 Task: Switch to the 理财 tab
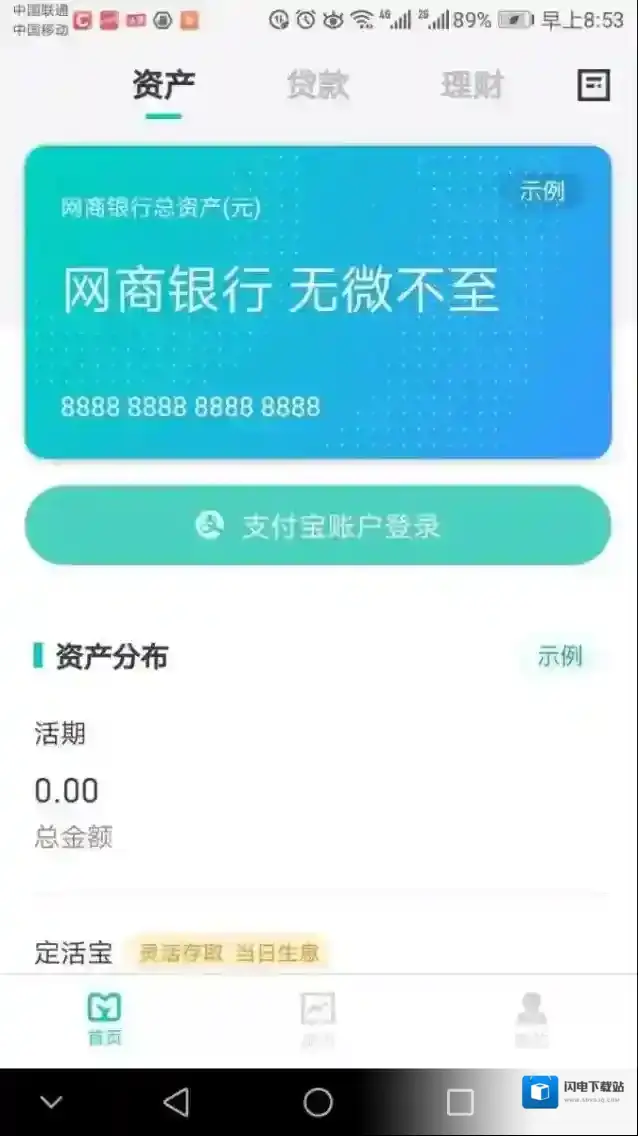(x=472, y=85)
